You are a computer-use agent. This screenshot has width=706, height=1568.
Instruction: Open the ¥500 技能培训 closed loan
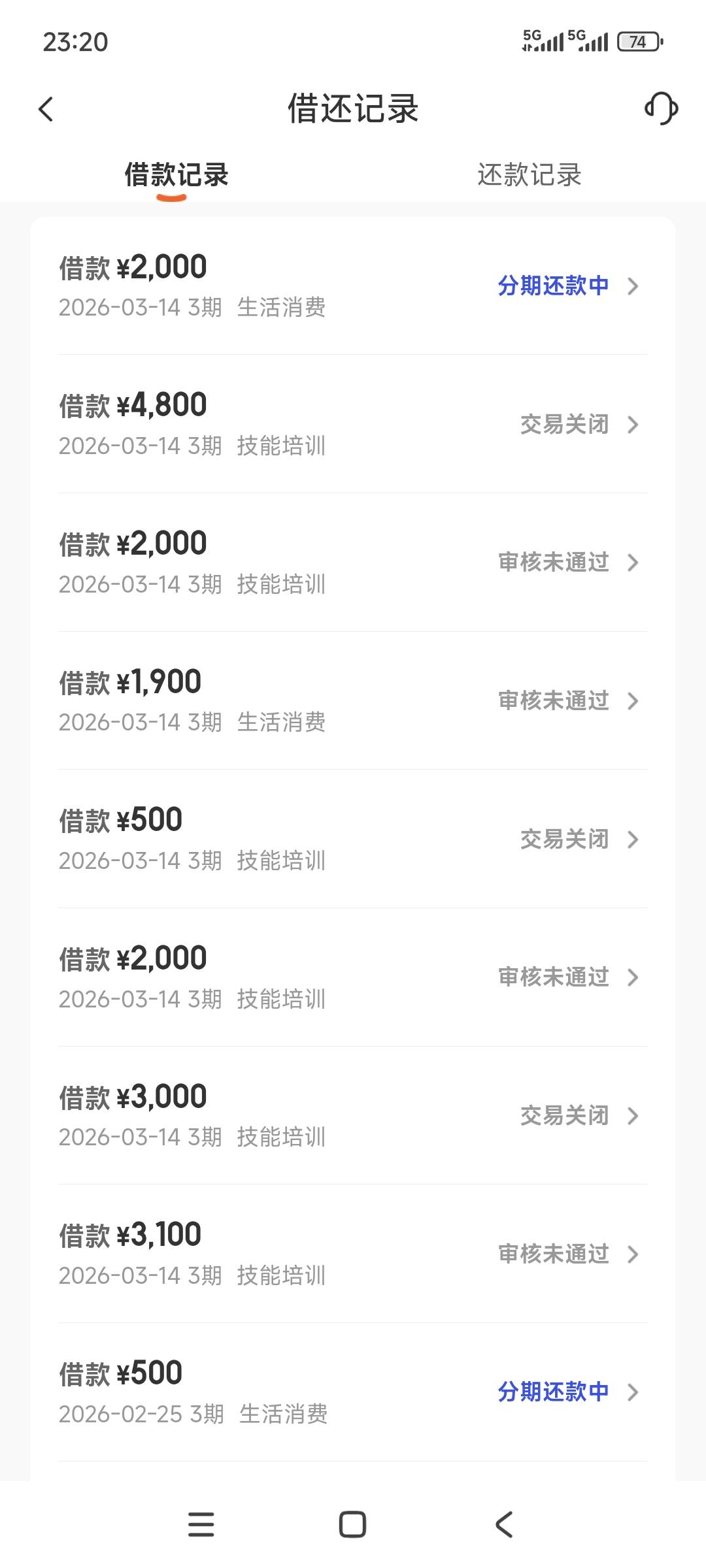tap(353, 839)
